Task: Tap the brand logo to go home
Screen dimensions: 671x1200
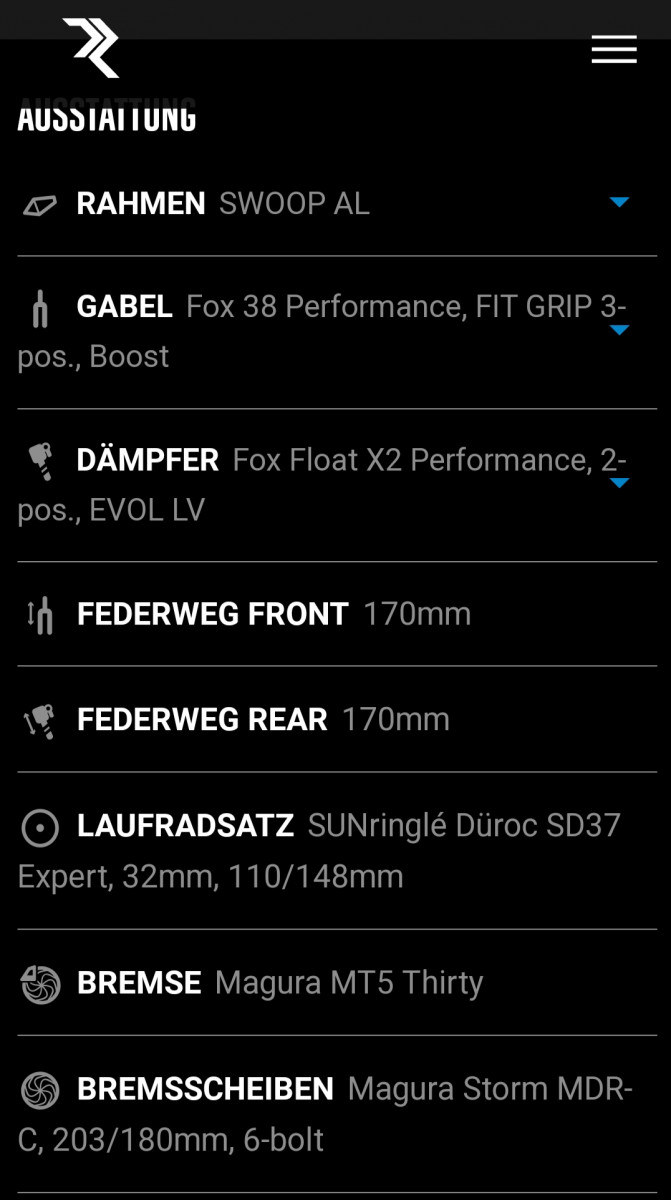Action: click(x=91, y=47)
